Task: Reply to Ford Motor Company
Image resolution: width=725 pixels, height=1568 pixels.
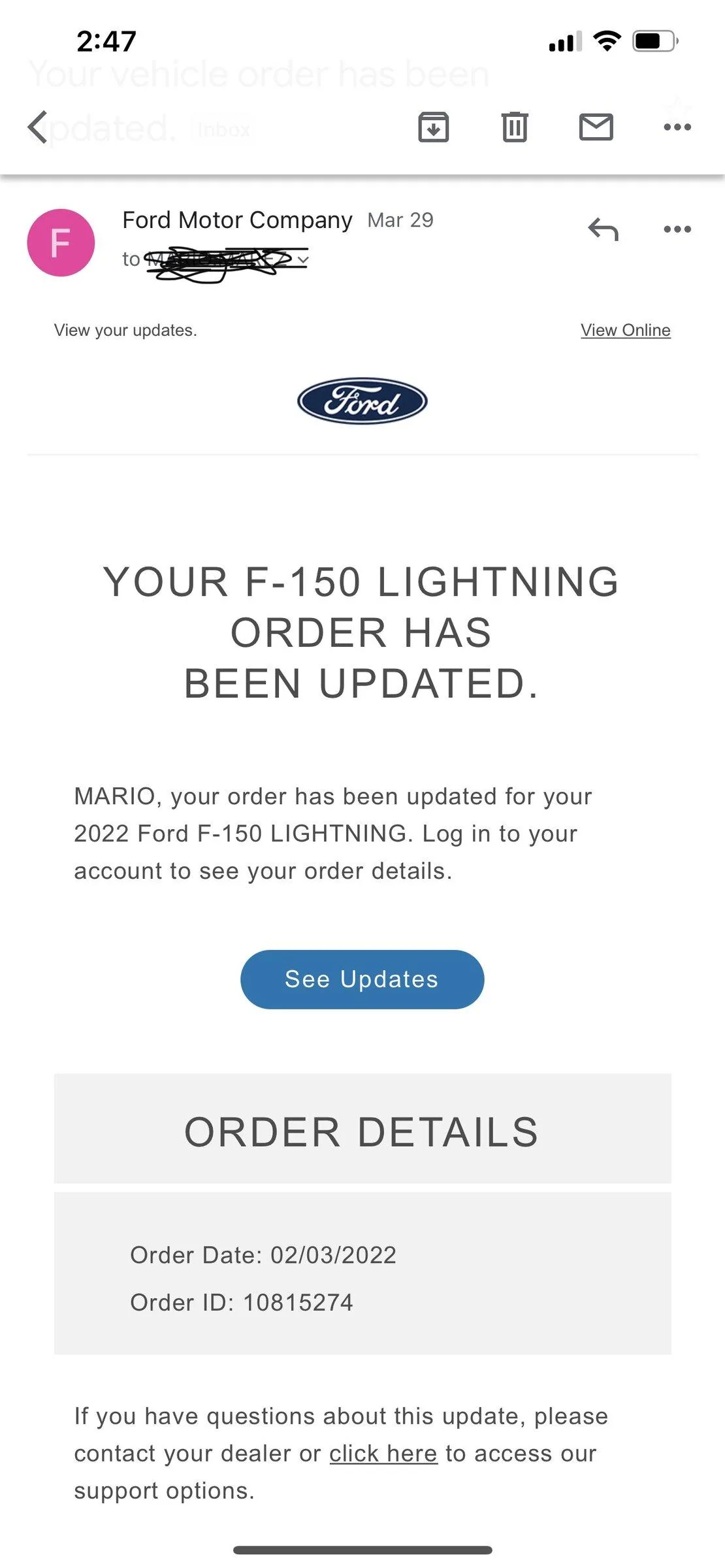Action: click(x=603, y=229)
